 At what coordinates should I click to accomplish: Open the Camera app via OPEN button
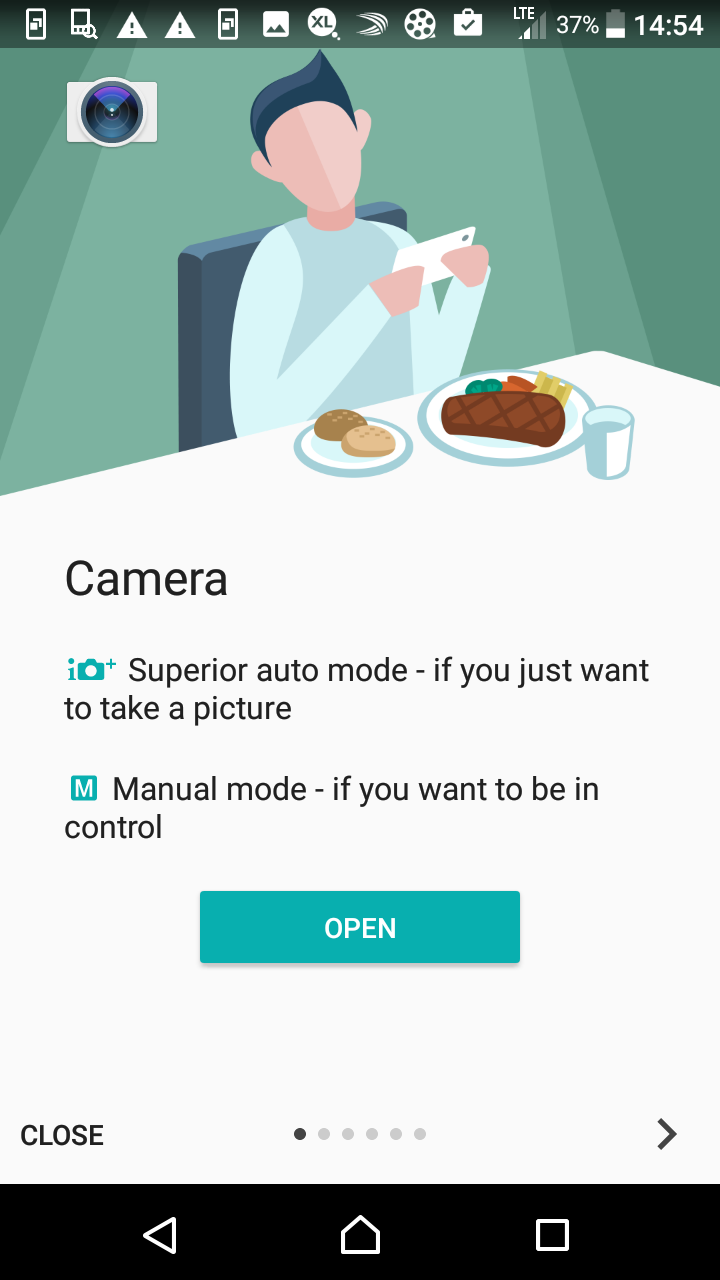pyautogui.click(x=360, y=927)
